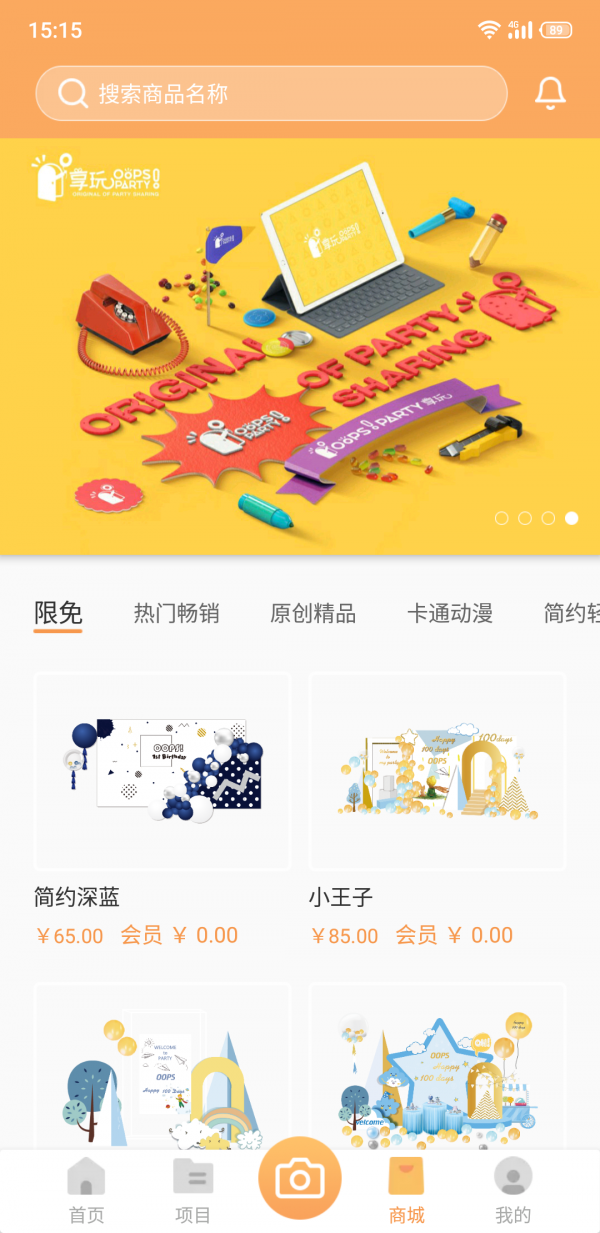Switch to the 项目 tab
Image resolution: width=600 pixels, height=1233 pixels.
[x=193, y=1190]
